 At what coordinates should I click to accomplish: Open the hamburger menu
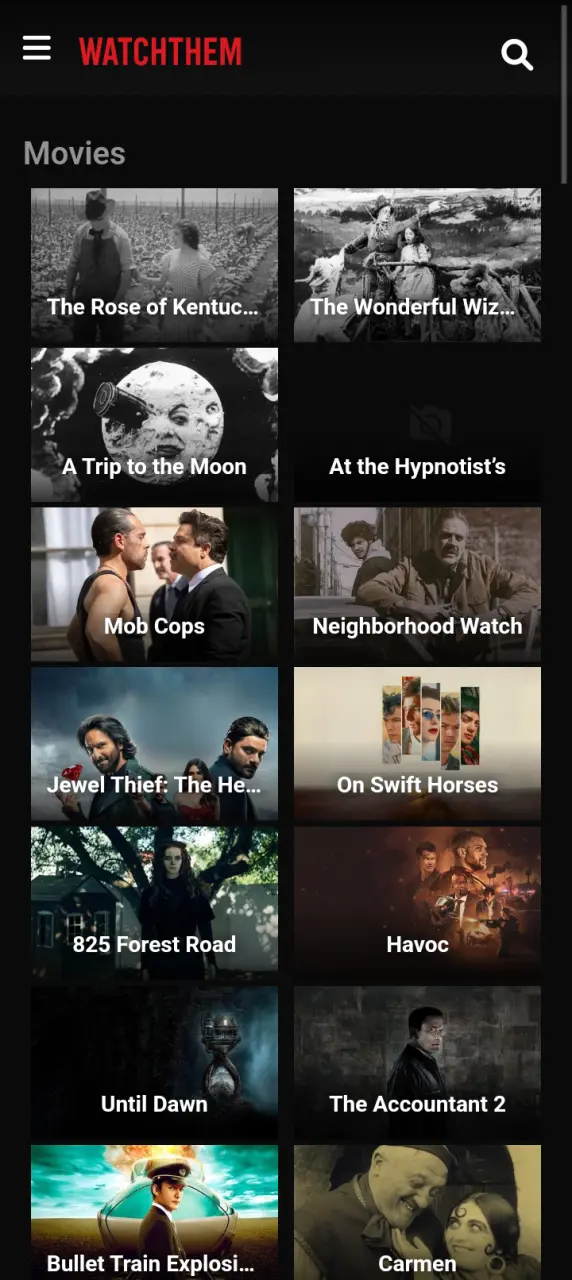click(37, 48)
